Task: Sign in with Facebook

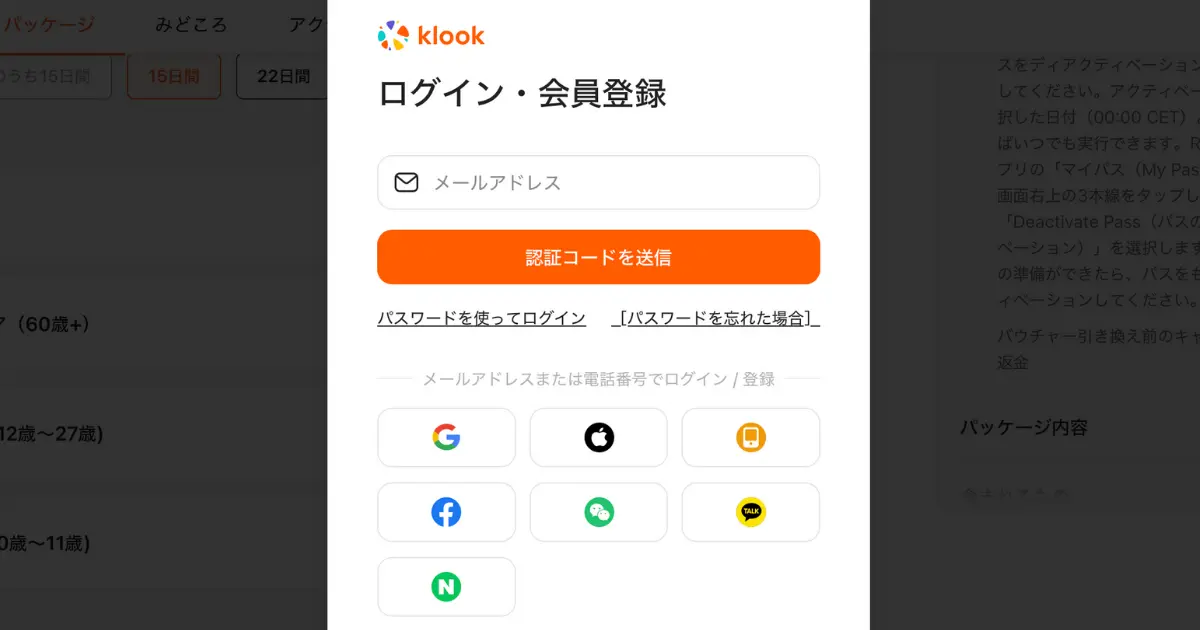Action: tap(446, 512)
